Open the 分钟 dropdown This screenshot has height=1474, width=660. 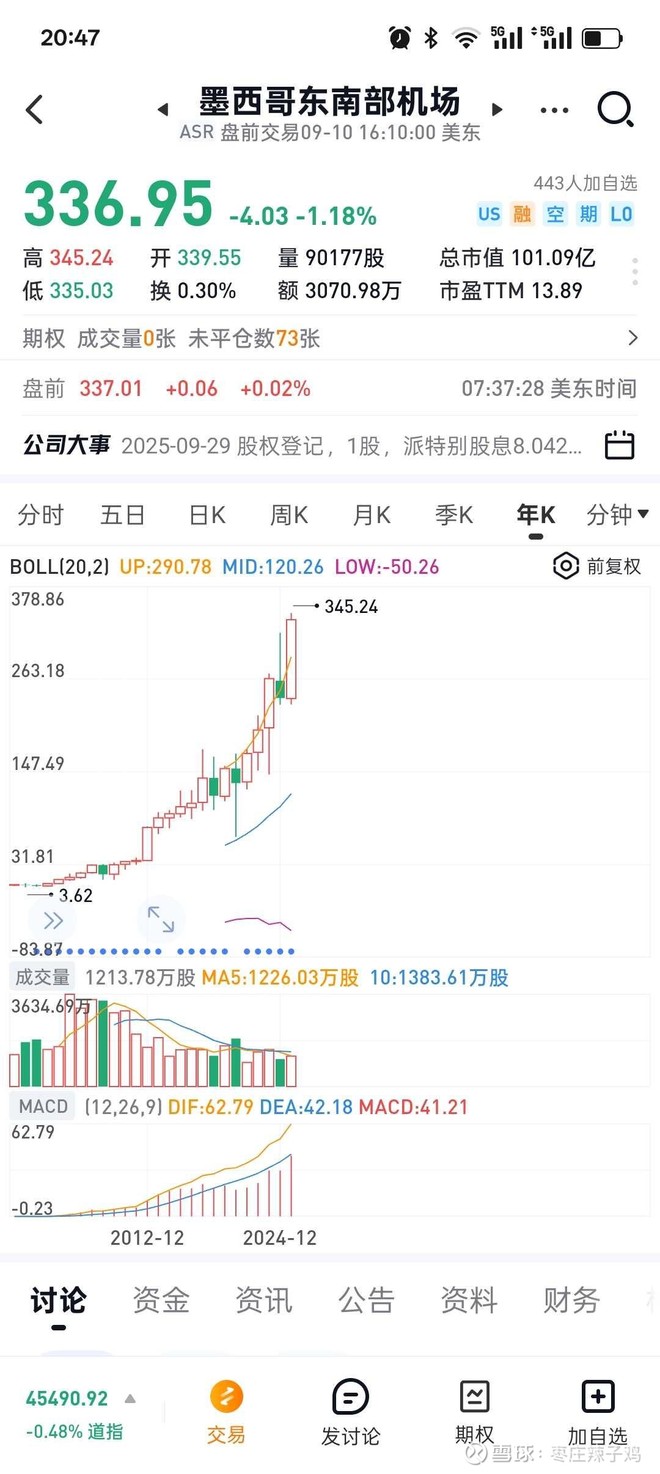tap(617, 515)
